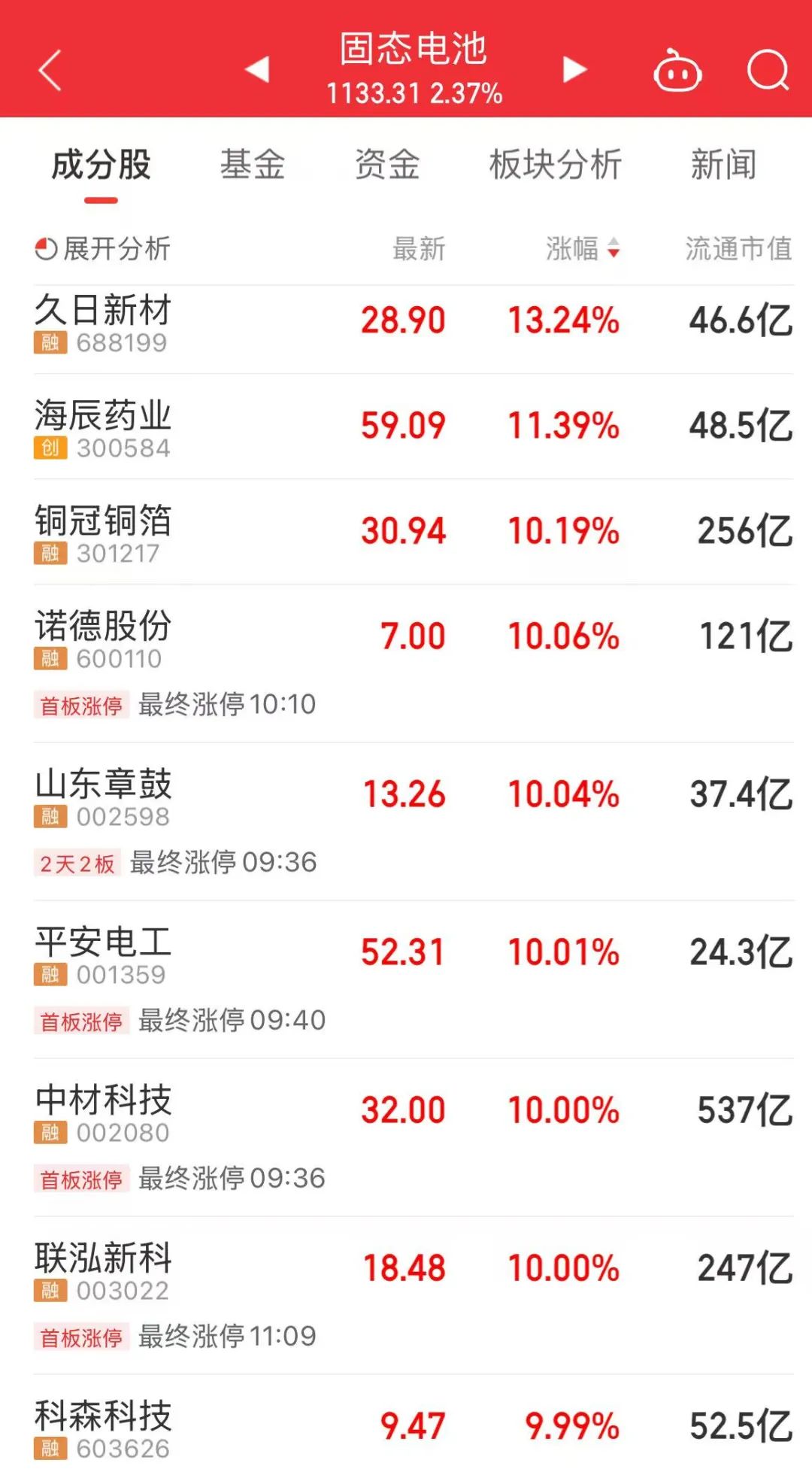Switch to the 资金 tab
The height and width of the screenshot is (1469, 812).
(387, 165)
